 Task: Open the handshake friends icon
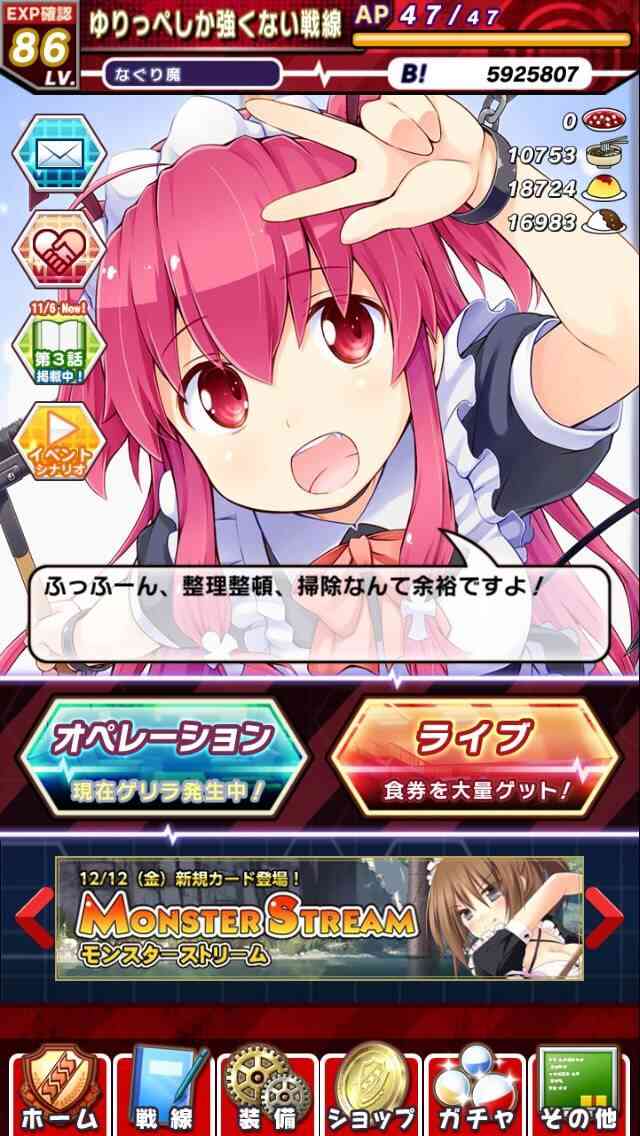click(x=60, y=250)
